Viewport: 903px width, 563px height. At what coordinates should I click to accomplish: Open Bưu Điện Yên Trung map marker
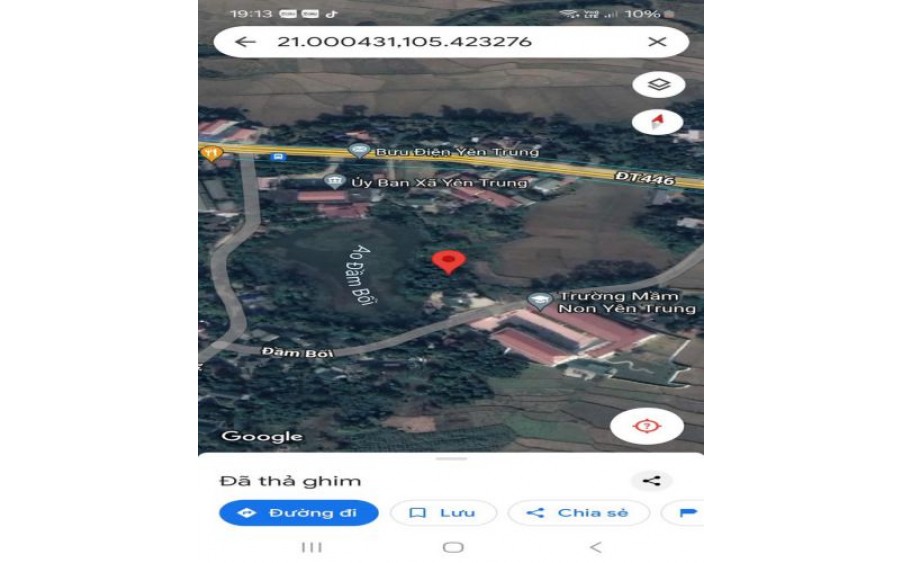tap(359, 150)
